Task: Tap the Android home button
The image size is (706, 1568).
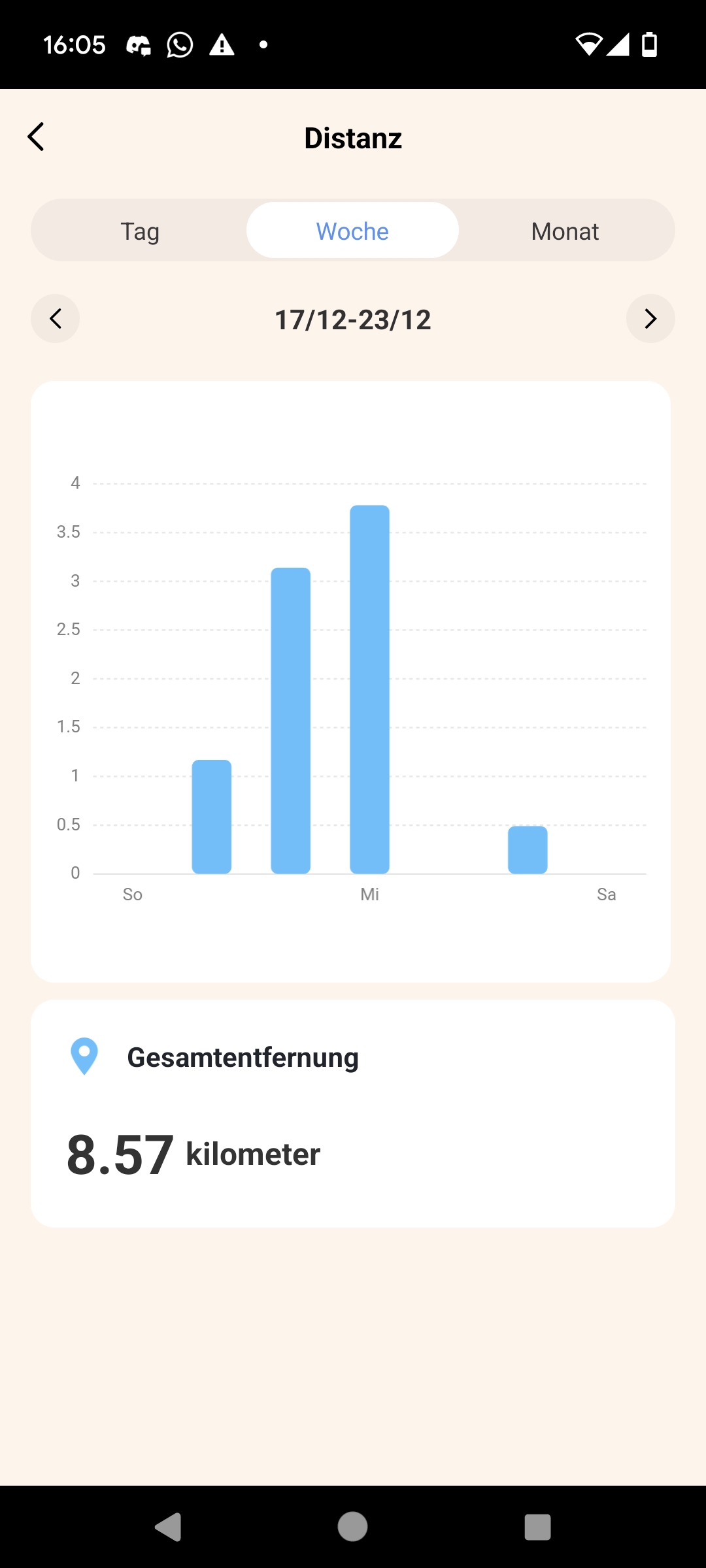Action: pyautogui.click(x=352, y=1527)
